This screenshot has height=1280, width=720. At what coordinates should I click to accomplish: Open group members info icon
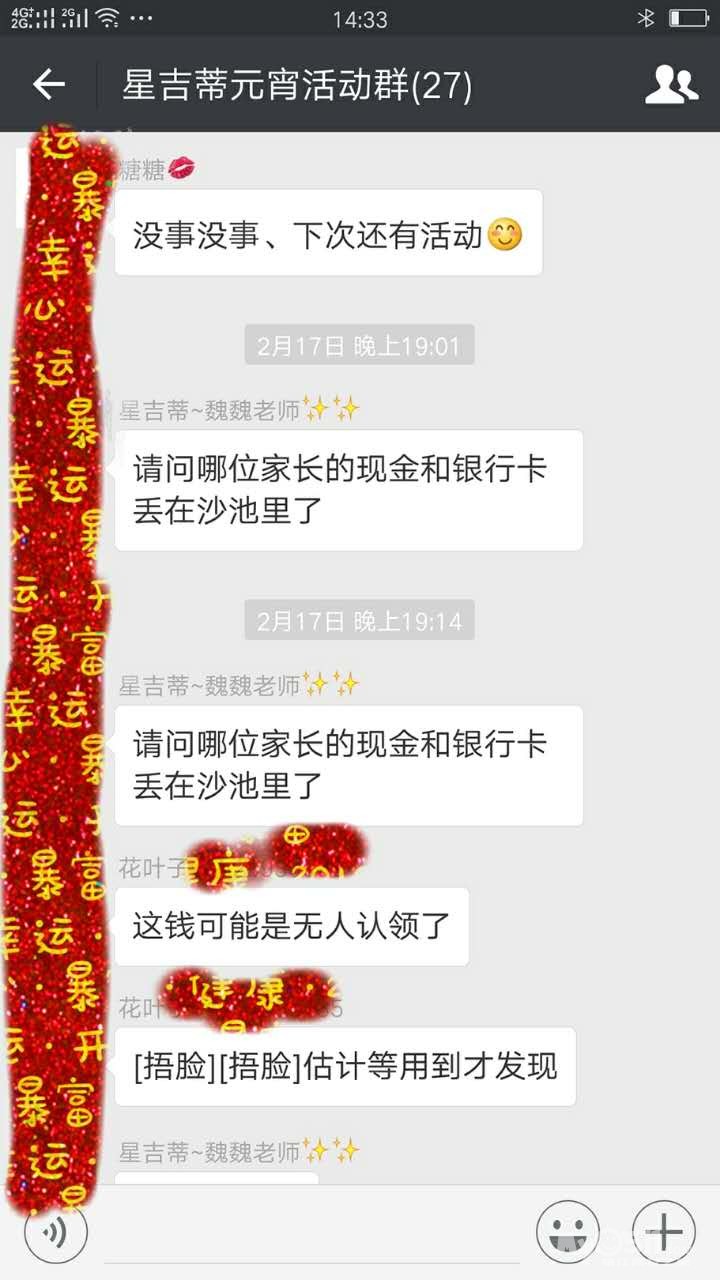click(671, 85)
